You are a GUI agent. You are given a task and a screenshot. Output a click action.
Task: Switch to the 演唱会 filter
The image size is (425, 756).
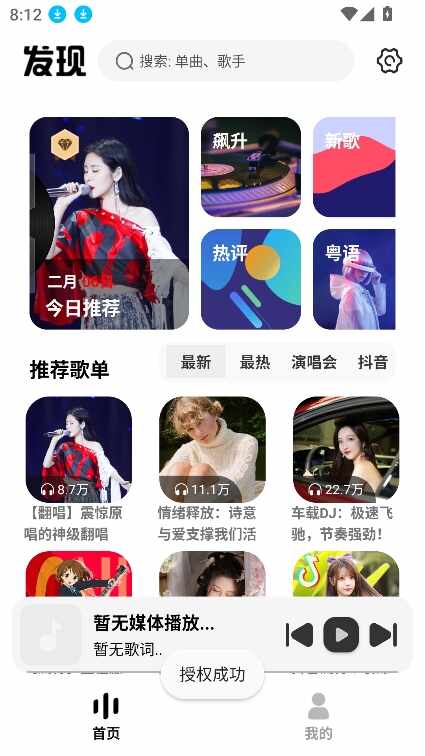(314, 362)
